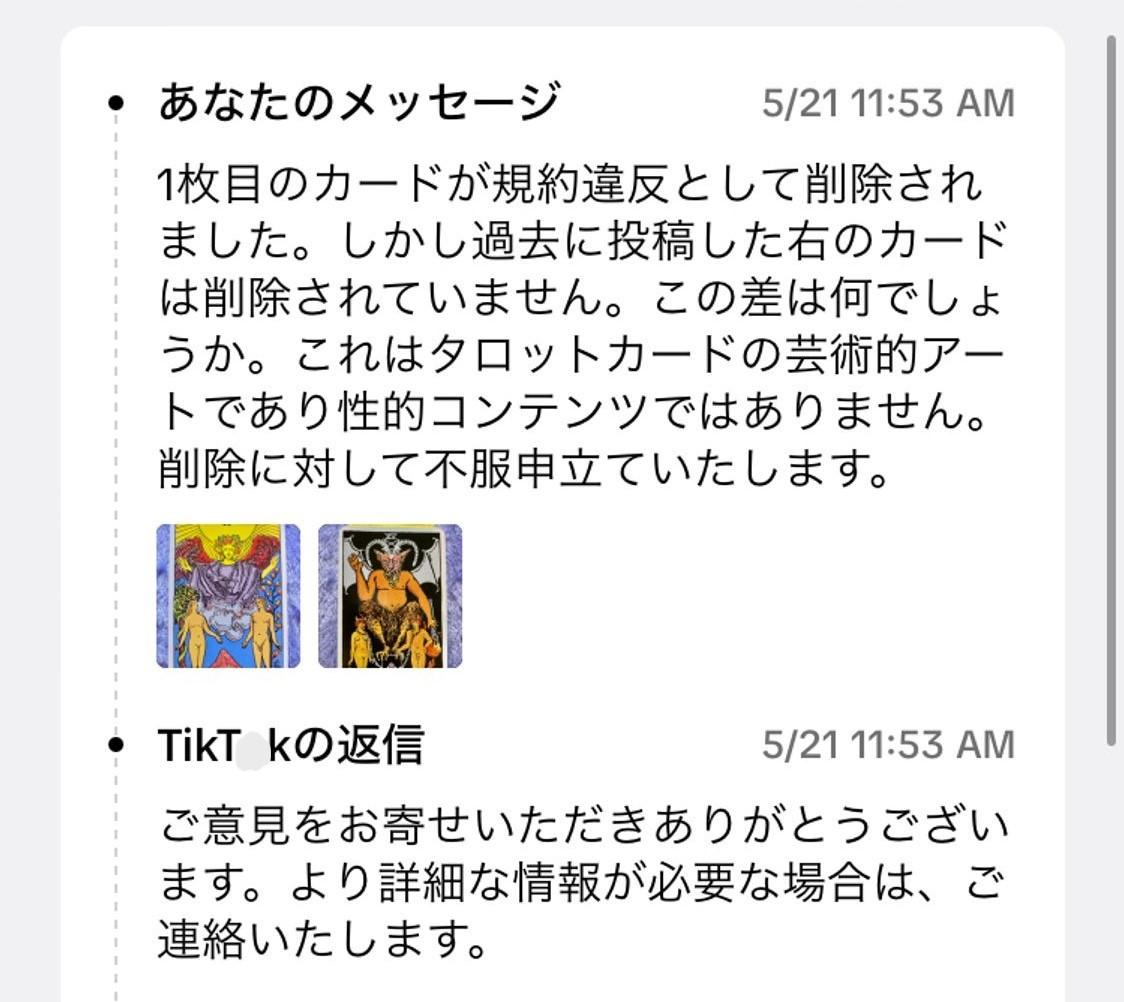
Task: Open the first attached tarot card image
Action: [x=228, y=596]
